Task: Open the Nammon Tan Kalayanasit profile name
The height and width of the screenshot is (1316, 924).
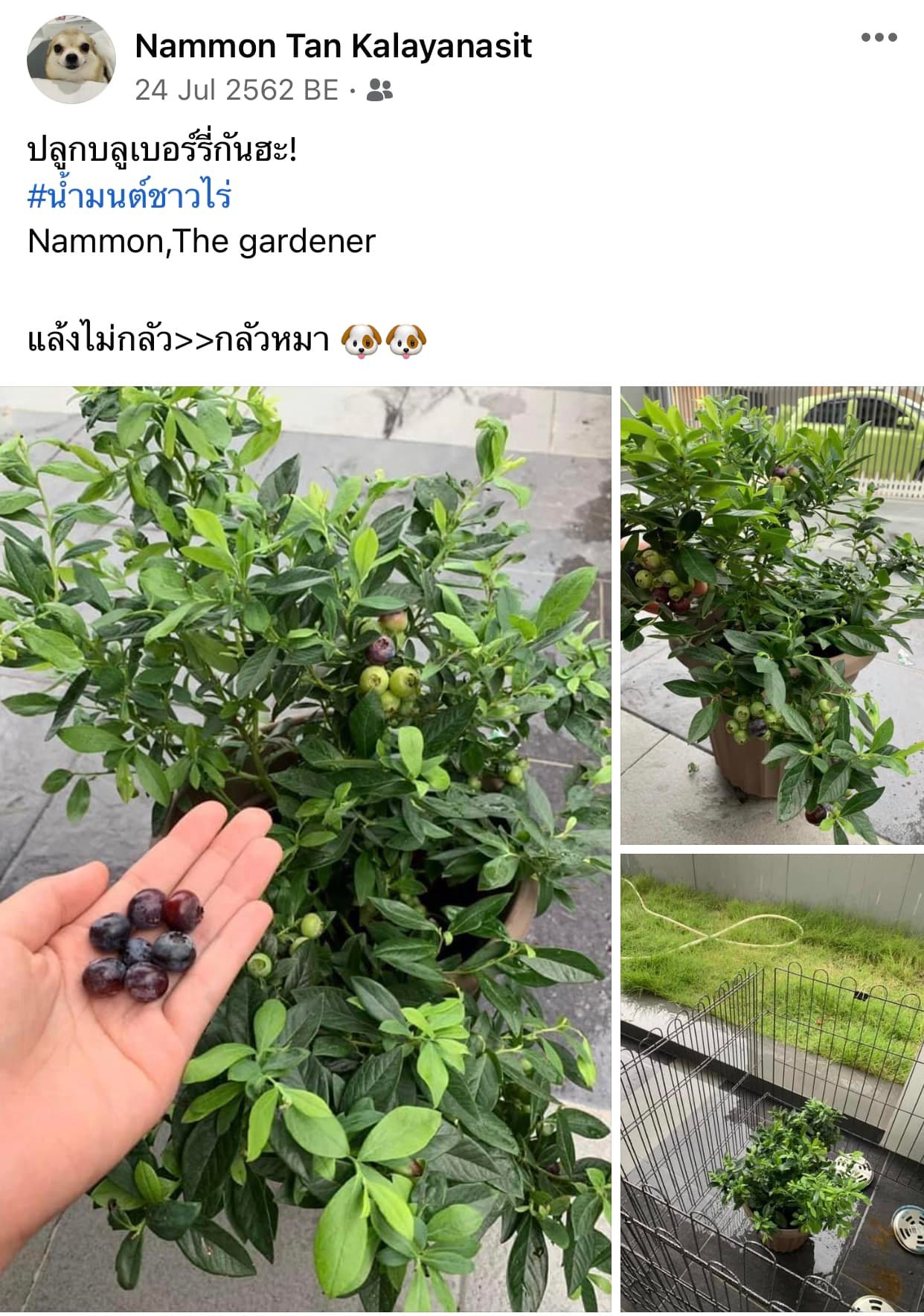Action: 333,46
